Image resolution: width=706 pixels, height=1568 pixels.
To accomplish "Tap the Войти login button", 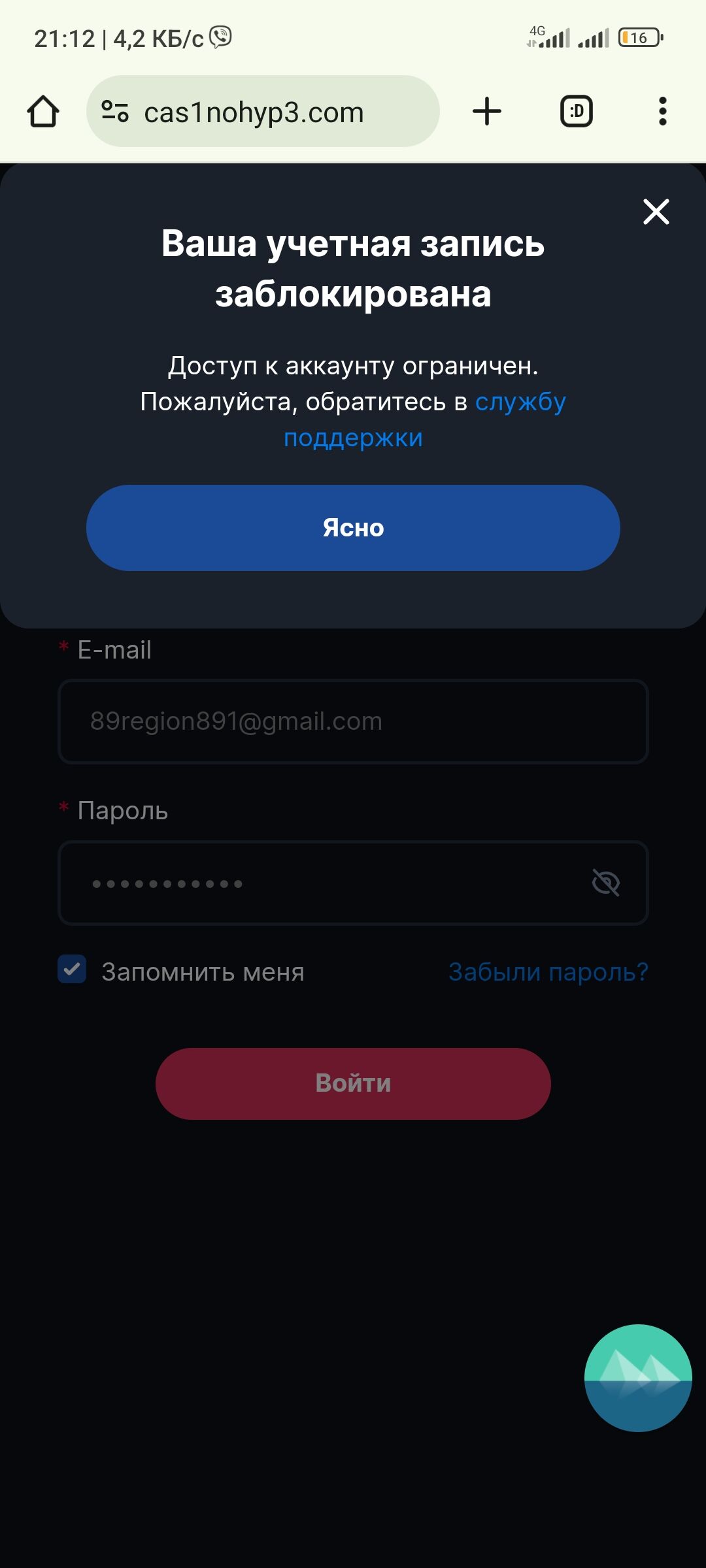I will (353, 1083).
